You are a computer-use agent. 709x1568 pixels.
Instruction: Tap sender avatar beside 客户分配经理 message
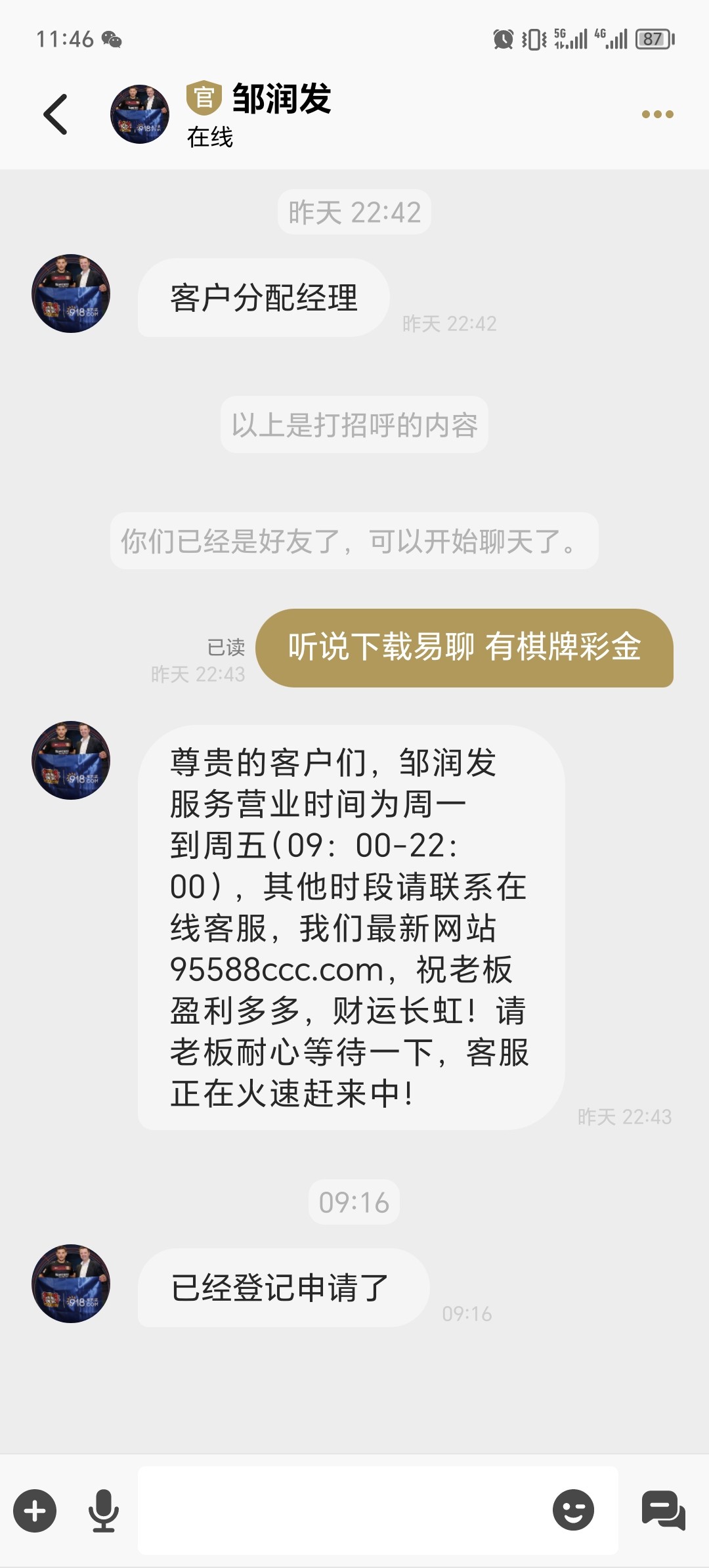coord(71,294)
